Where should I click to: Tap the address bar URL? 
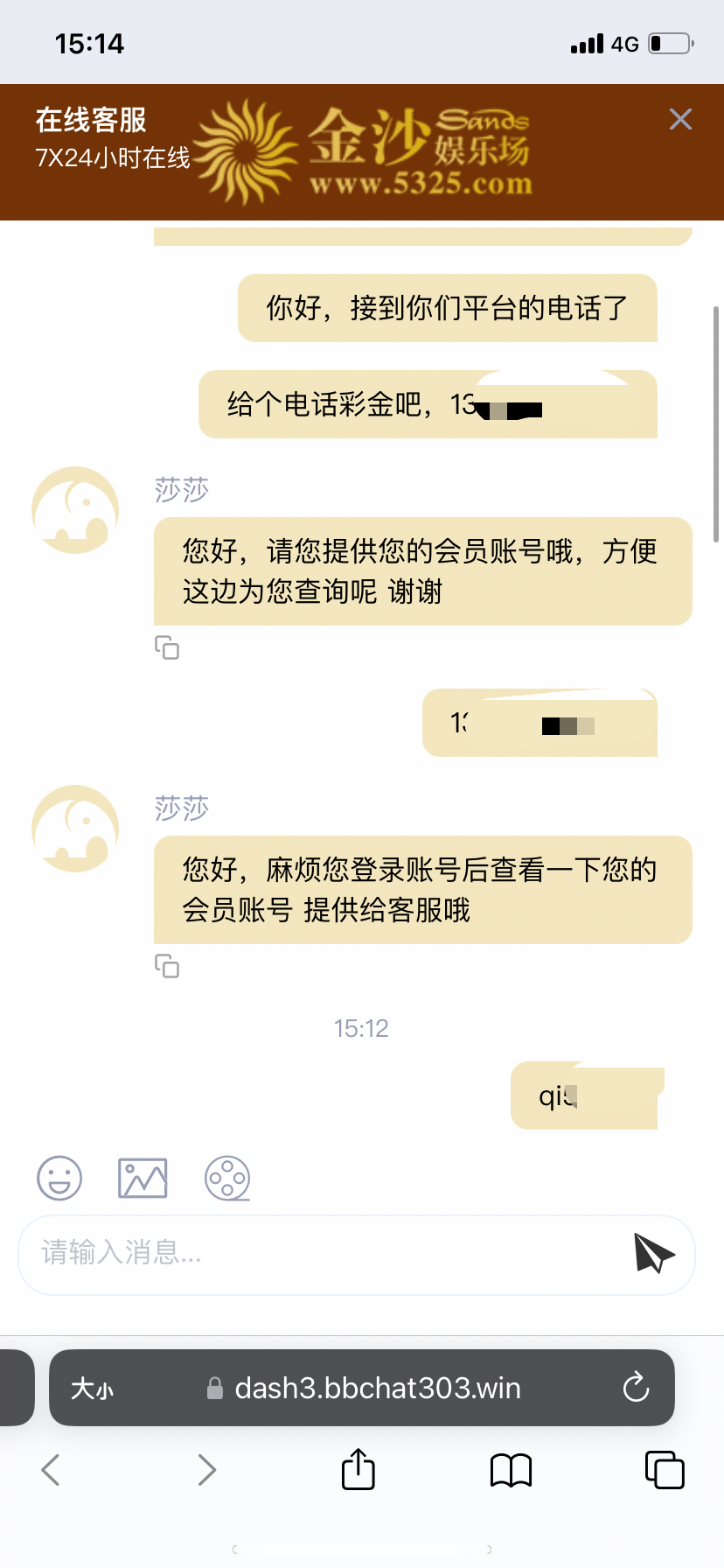tap(376, 1389)
